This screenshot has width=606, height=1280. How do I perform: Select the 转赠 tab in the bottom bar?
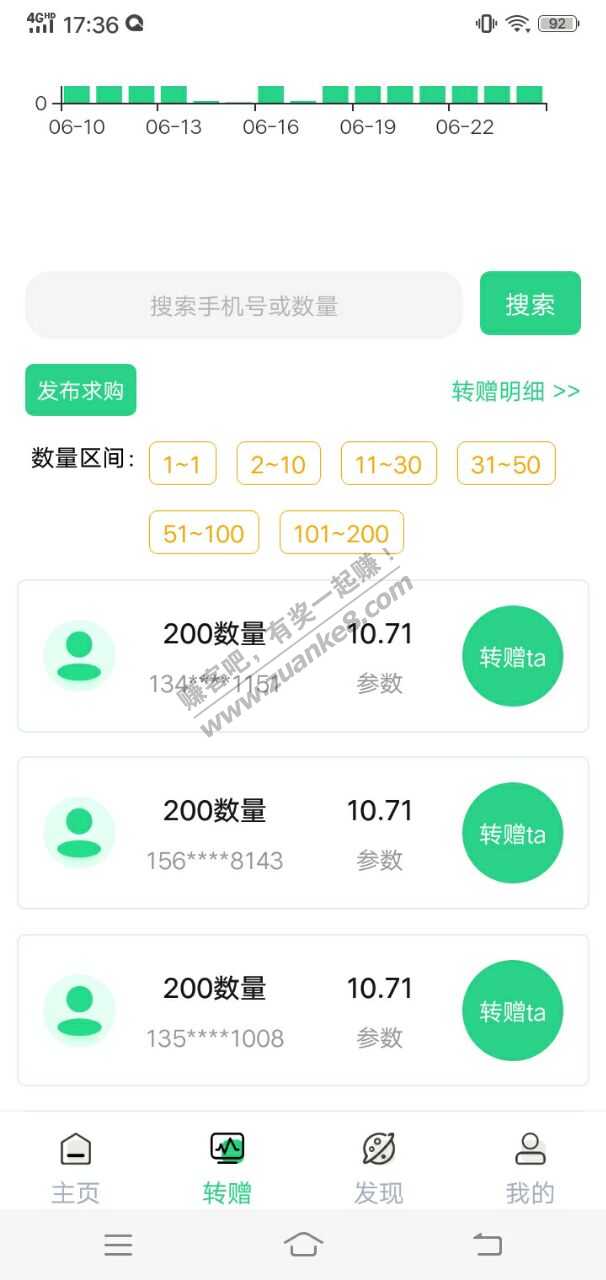227,1168
